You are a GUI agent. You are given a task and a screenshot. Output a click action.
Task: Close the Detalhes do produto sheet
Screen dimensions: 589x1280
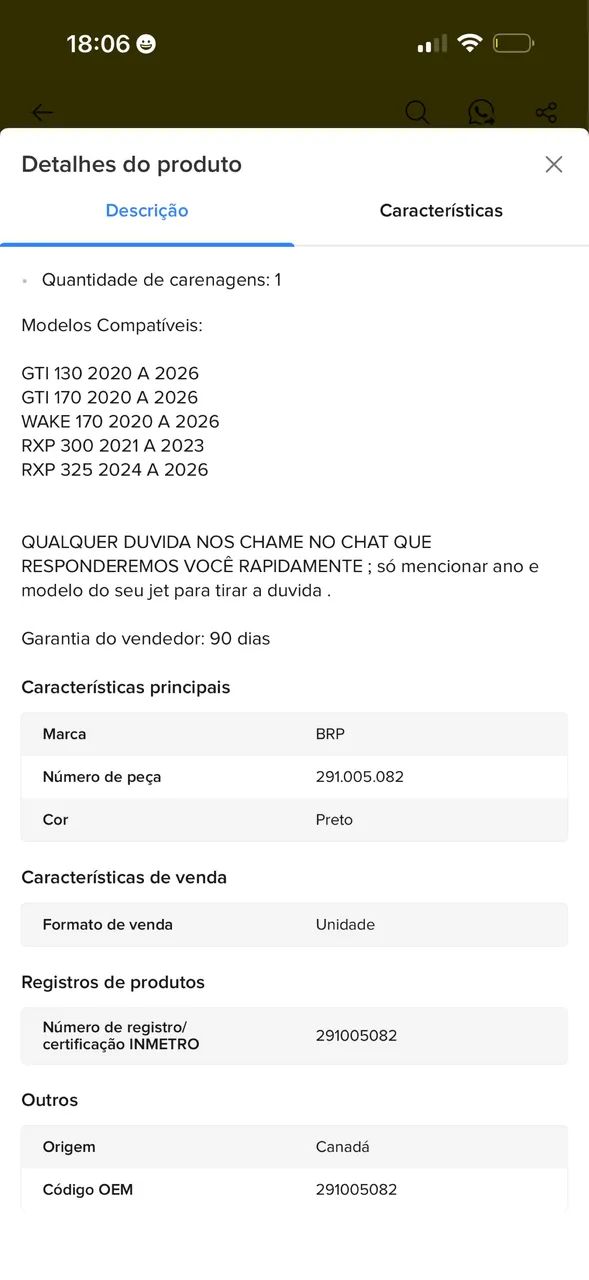(x=554, y=164)
